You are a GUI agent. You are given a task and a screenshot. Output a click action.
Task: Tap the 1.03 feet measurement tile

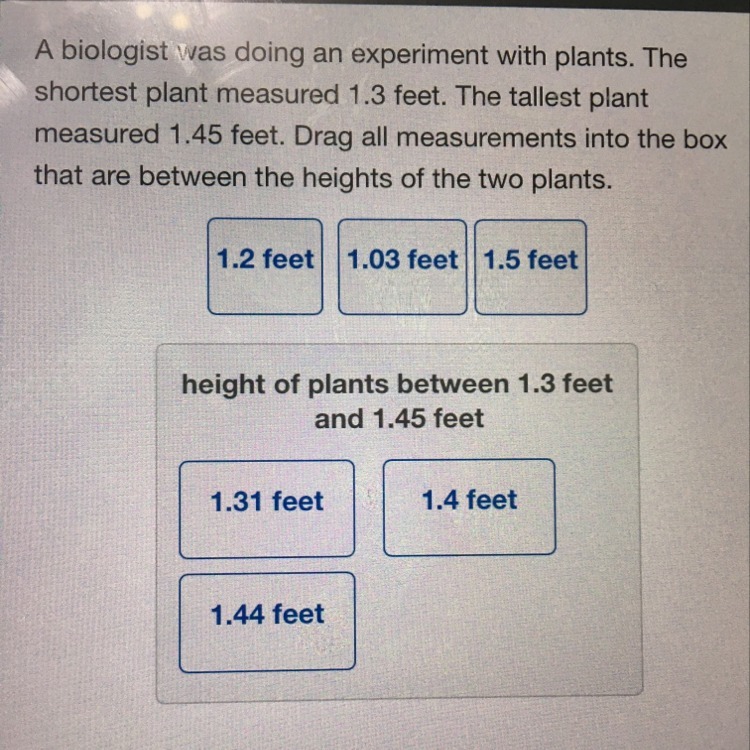pos(402,266)
